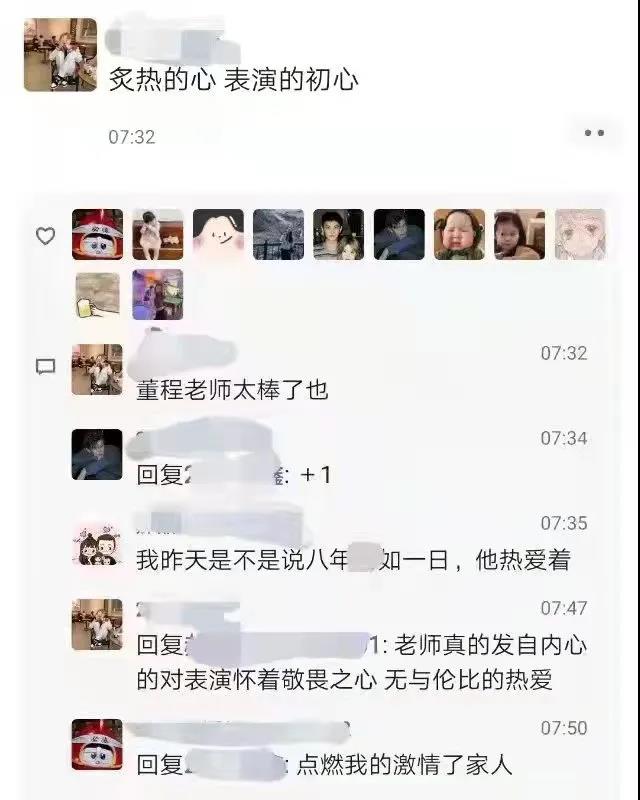Open the two-dot like/comment menu
The image size is (640, 800).
pyautogui.click(x=594, y=133)
